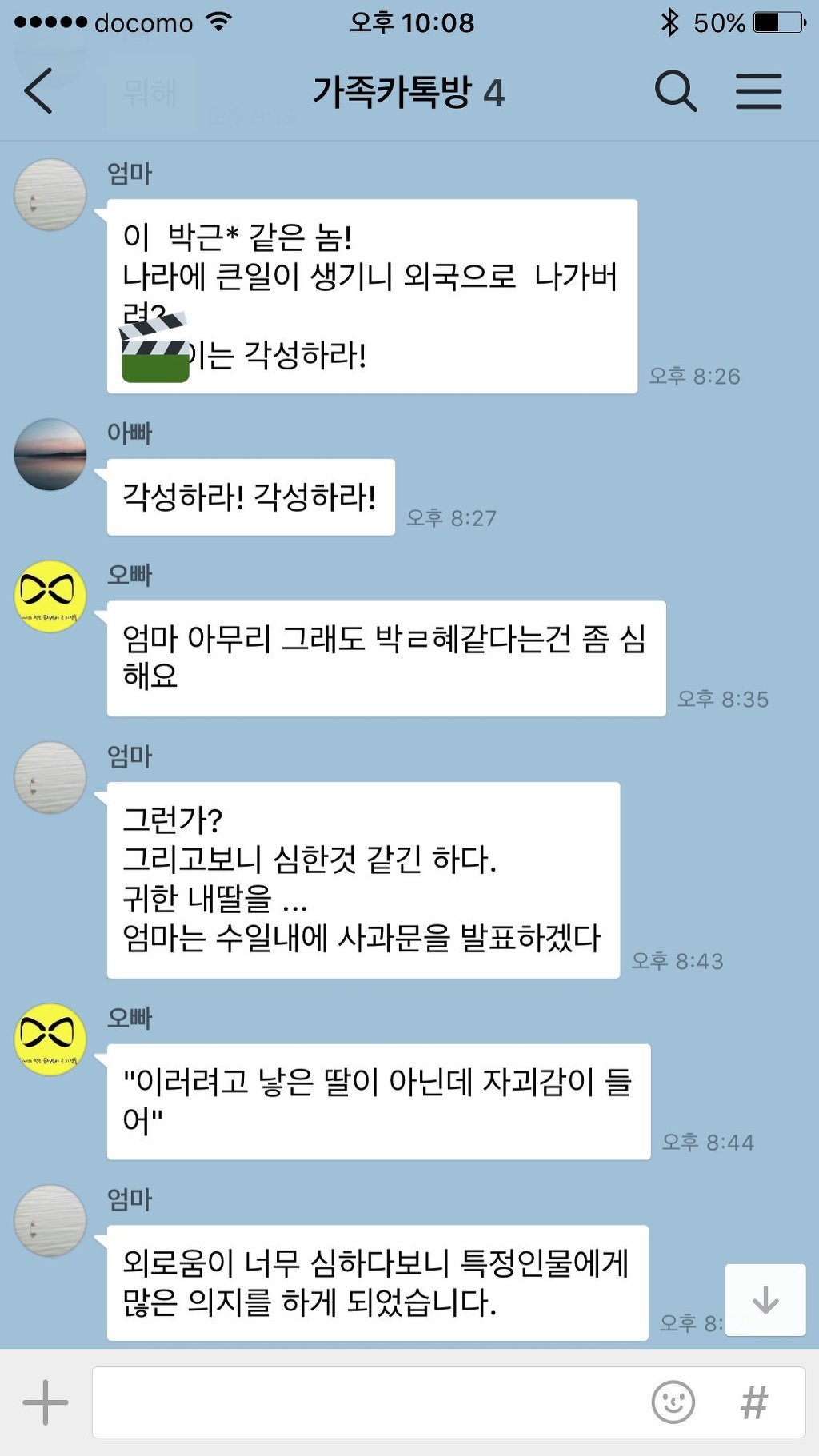Open the hashtag search button
Image resolution: width=819 pixels, height=1456 pixels.
754,1402
